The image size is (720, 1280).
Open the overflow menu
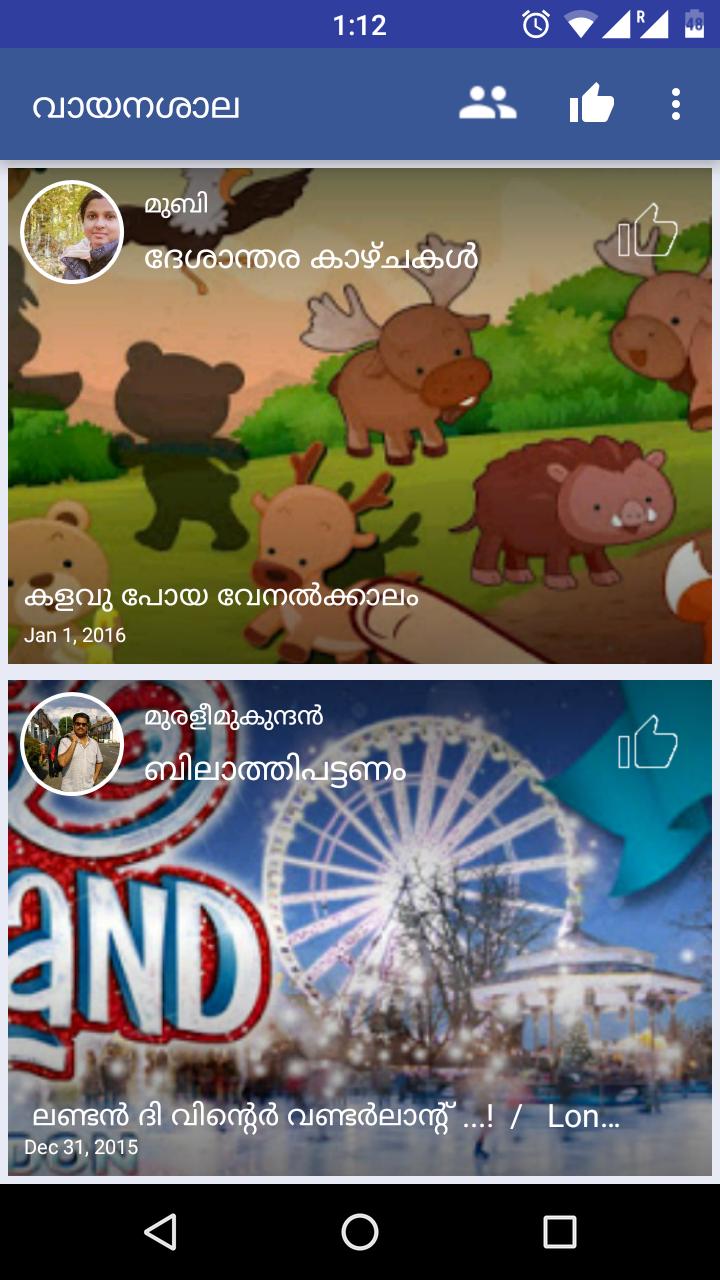[x=676, y=104]
